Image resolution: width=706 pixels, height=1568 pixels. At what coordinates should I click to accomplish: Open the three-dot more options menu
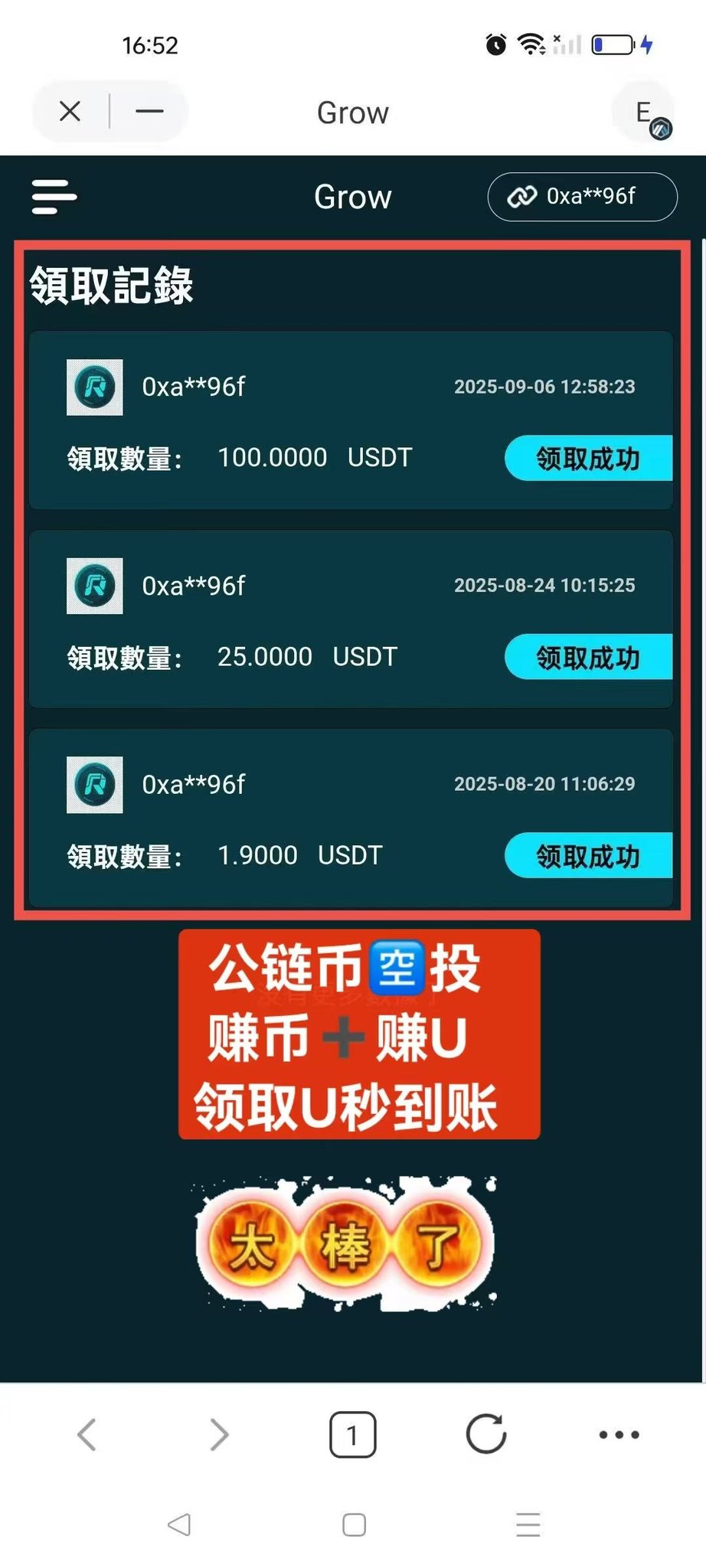(x=619, y=1434)
